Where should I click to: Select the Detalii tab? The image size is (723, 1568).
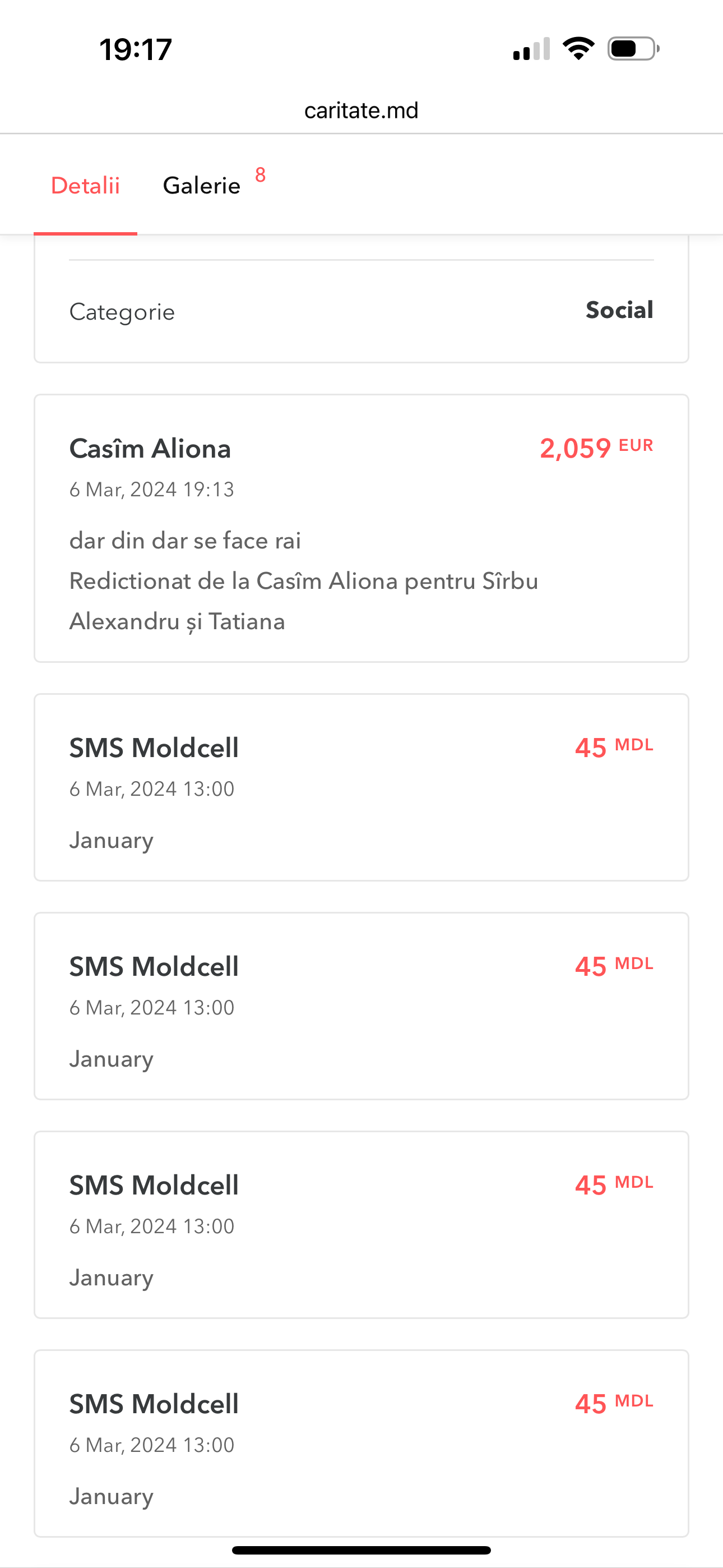click(85, 185)
